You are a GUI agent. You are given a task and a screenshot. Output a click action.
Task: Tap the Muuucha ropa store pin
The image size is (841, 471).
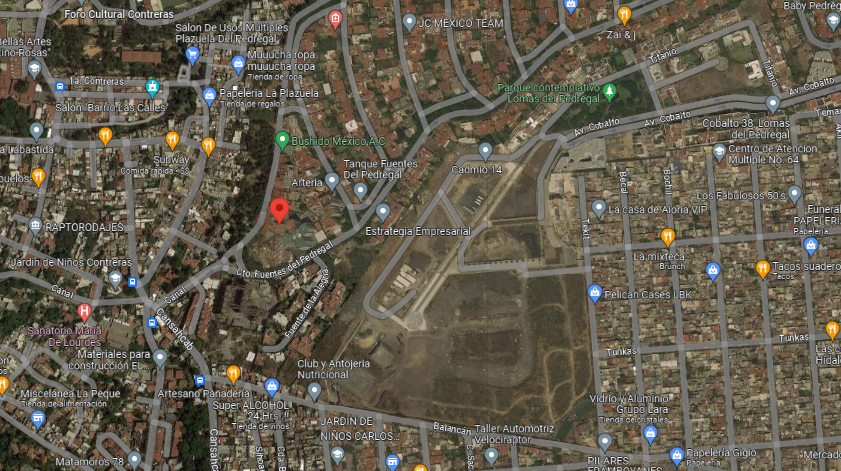coord(238,64)
